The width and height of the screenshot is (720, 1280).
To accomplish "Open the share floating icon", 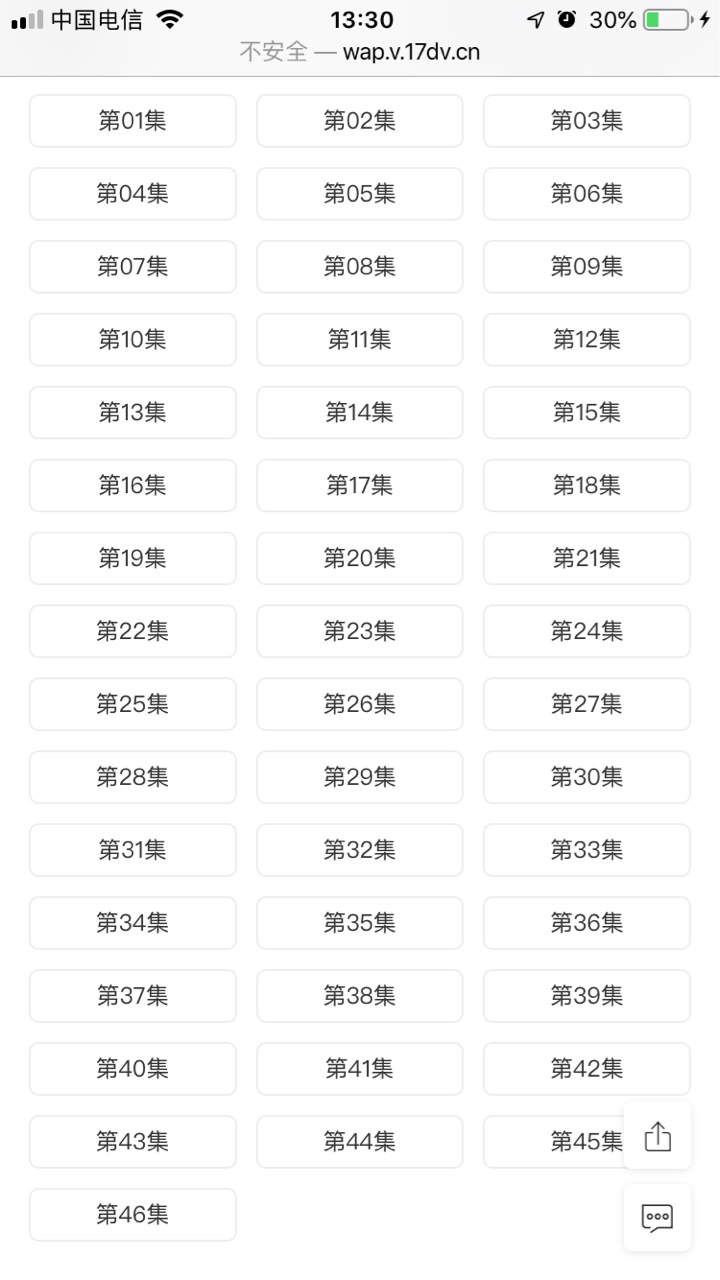I will (x=657, y=1136).
